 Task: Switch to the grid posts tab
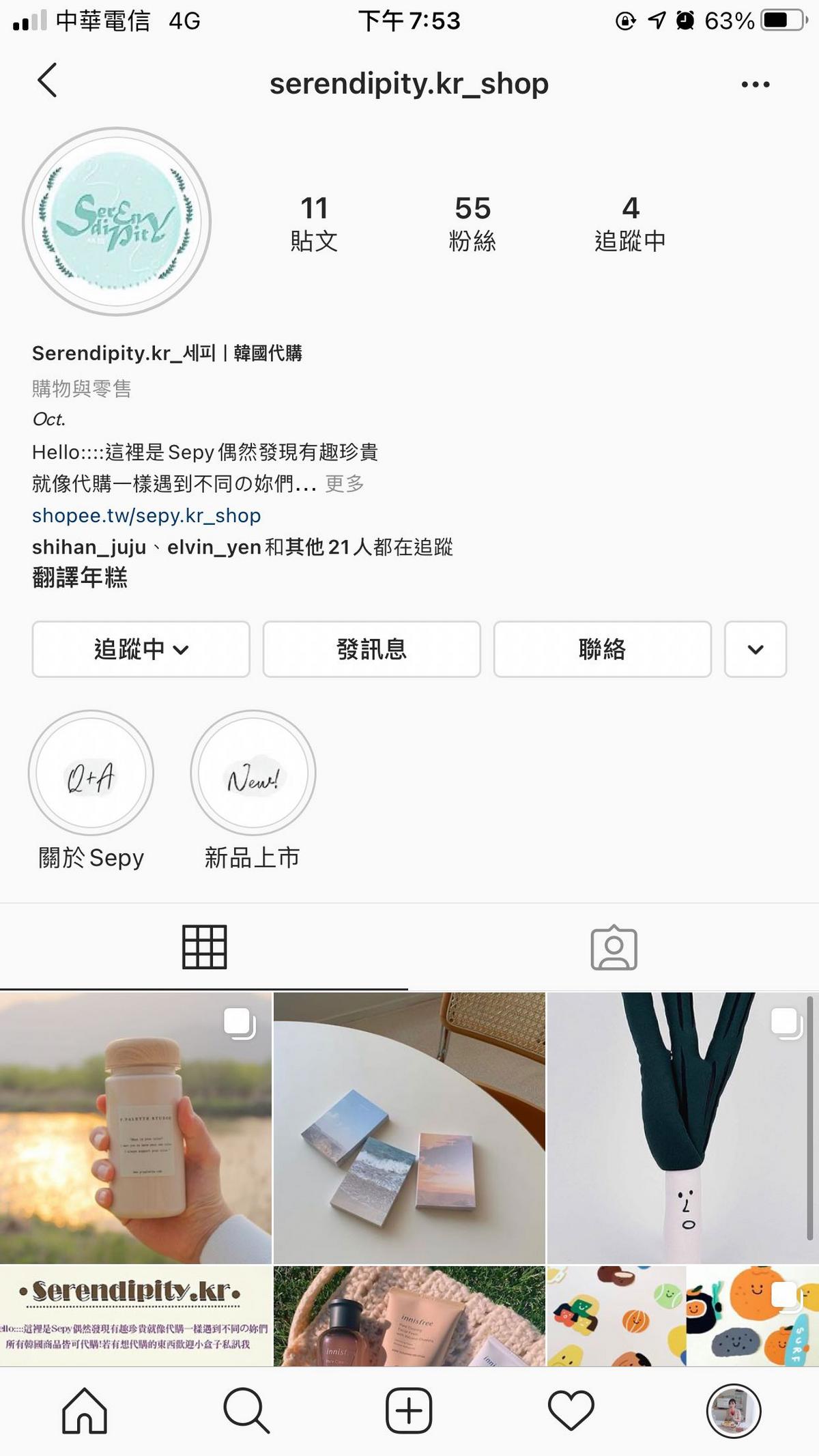click(x=204, y=947)
